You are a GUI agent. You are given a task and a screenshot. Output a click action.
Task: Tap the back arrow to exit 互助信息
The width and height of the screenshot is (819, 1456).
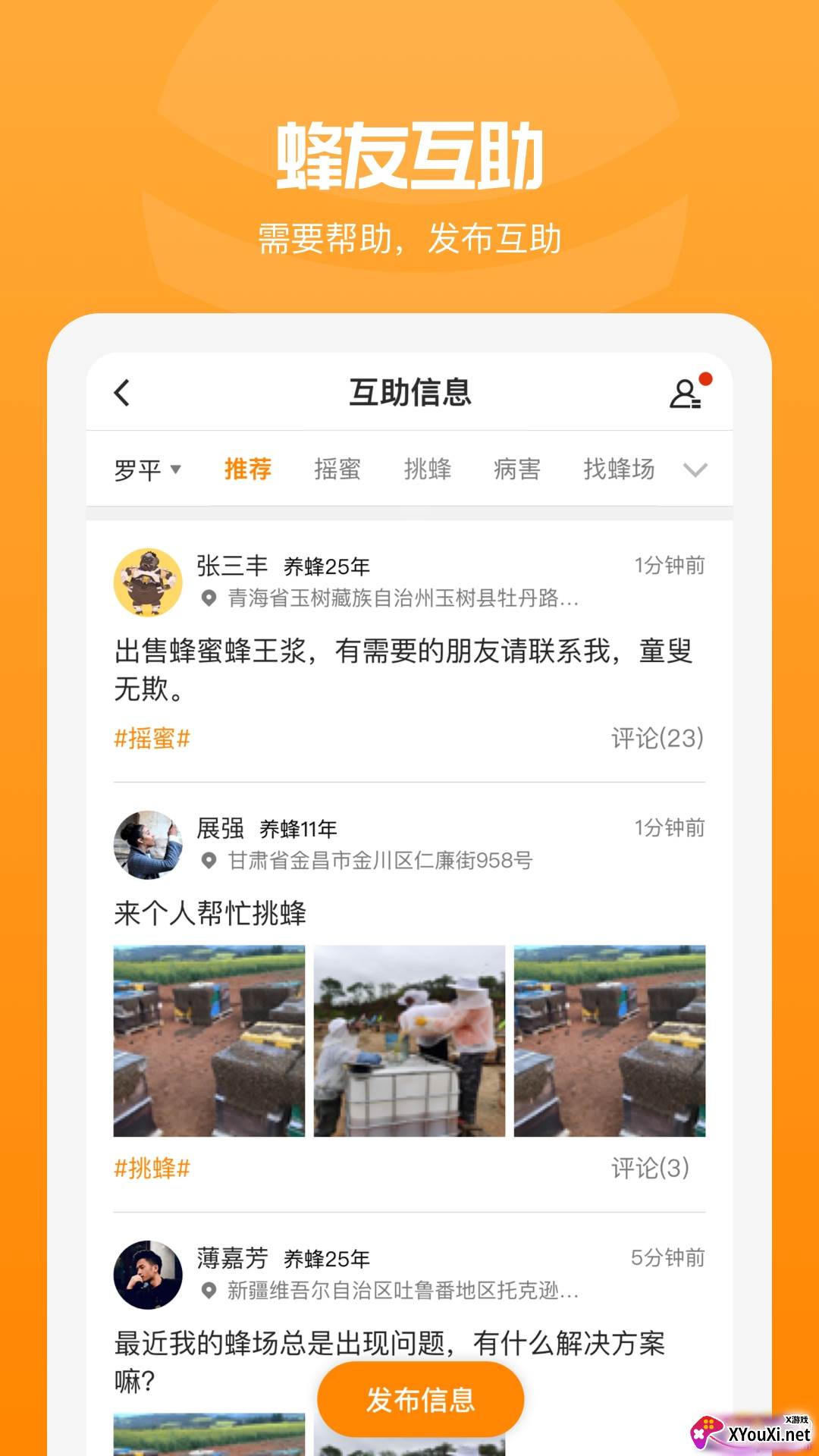tap(121, 394)
